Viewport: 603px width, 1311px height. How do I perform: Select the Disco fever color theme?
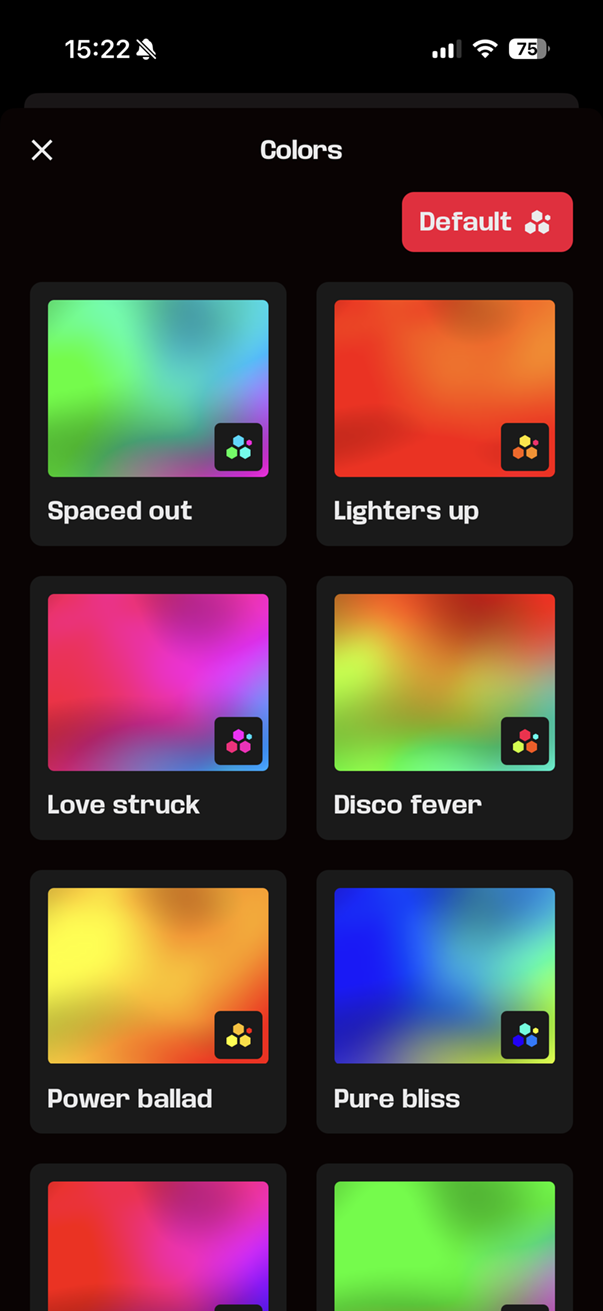point(444,707)
